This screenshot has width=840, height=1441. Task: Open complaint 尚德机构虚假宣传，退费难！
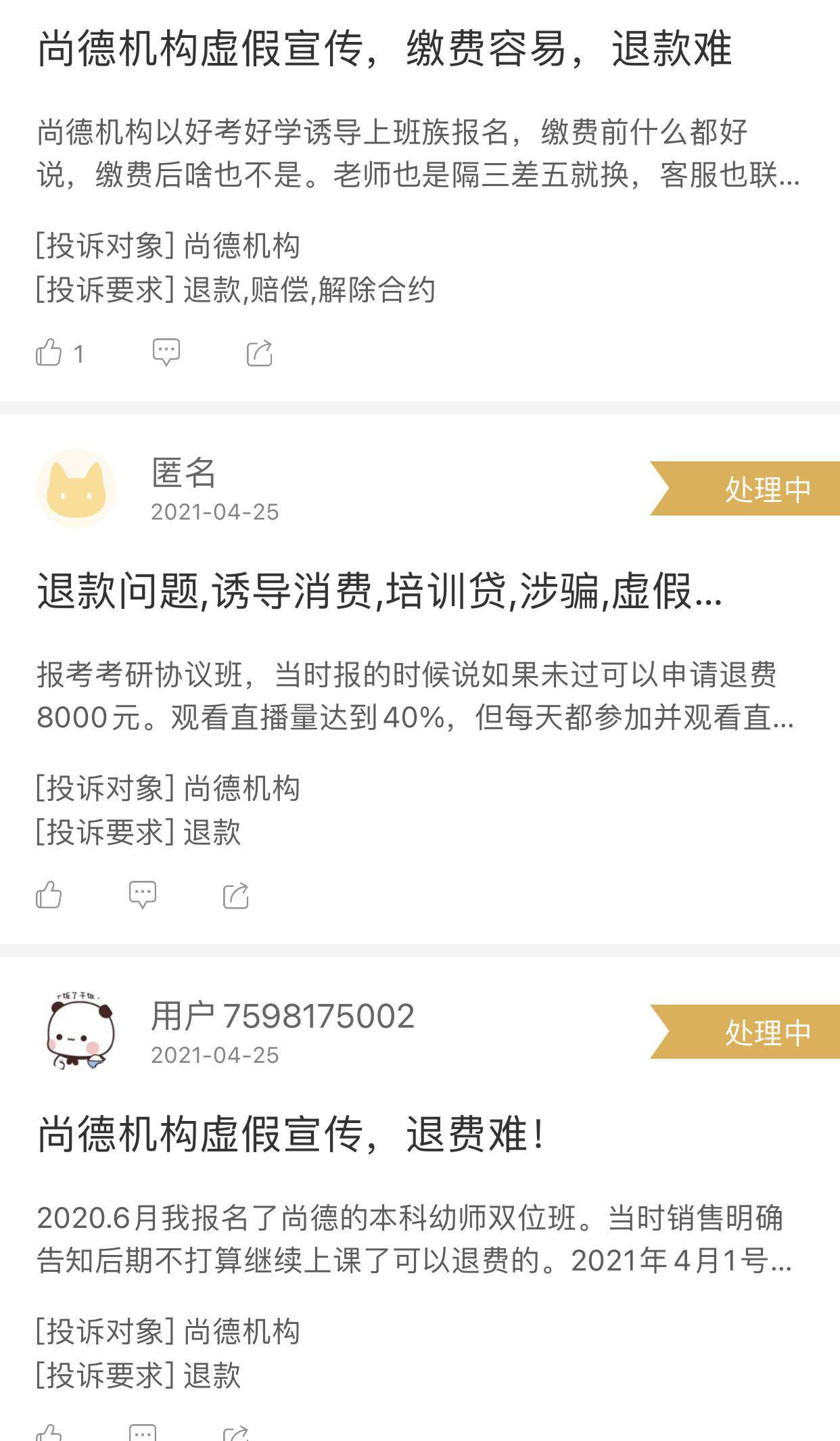coord(291,1134)
